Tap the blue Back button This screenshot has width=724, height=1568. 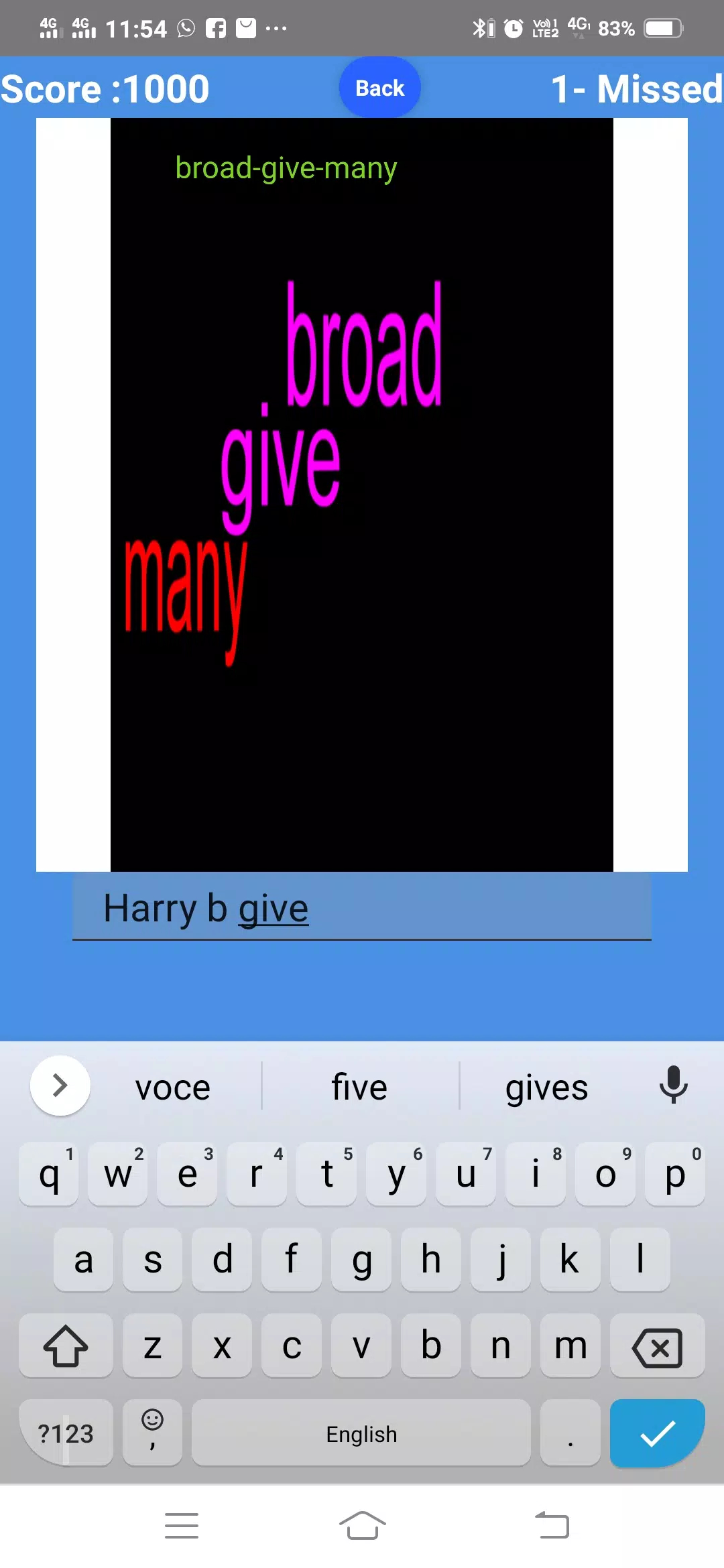tap(379, 88)
